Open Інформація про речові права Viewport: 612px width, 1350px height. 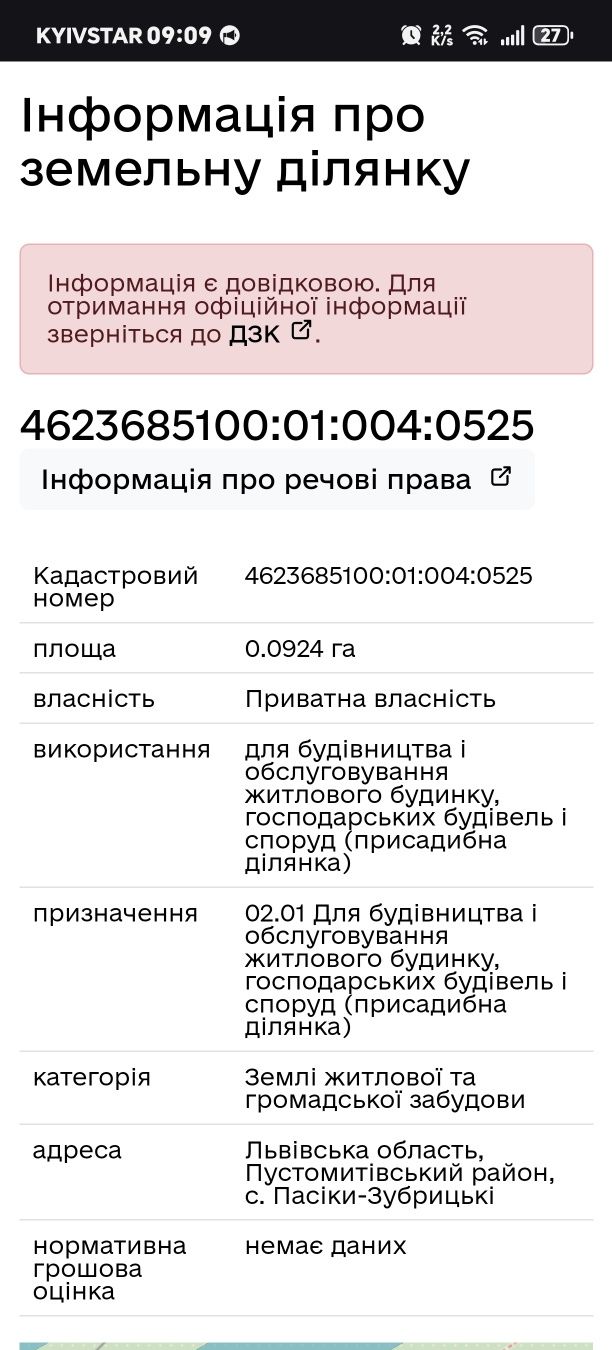coord(277,479)
